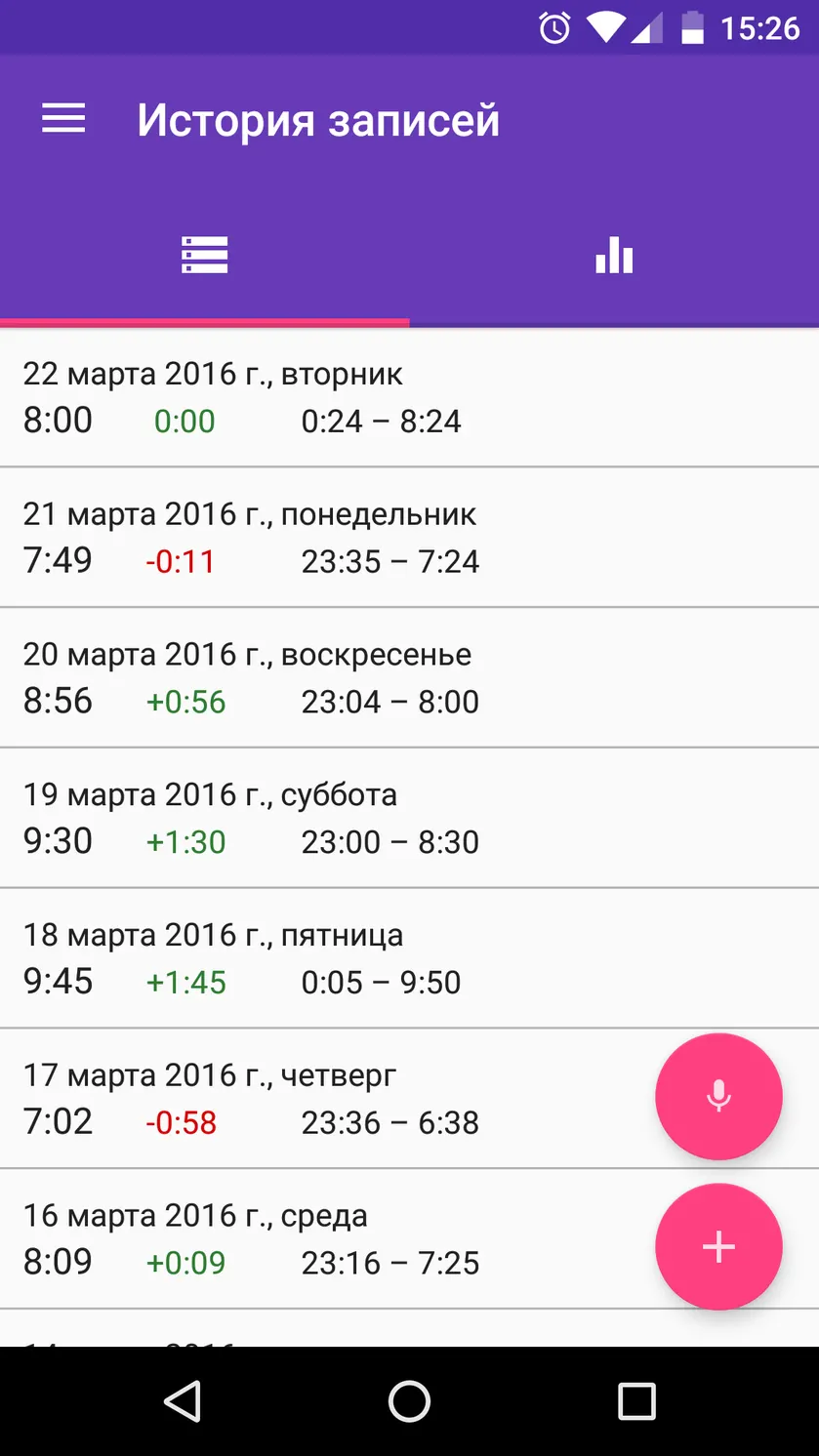Viewport: 819px width, 1456px height.
Task: Switch to the bar chart statistics tab
Action: (614, 256)
